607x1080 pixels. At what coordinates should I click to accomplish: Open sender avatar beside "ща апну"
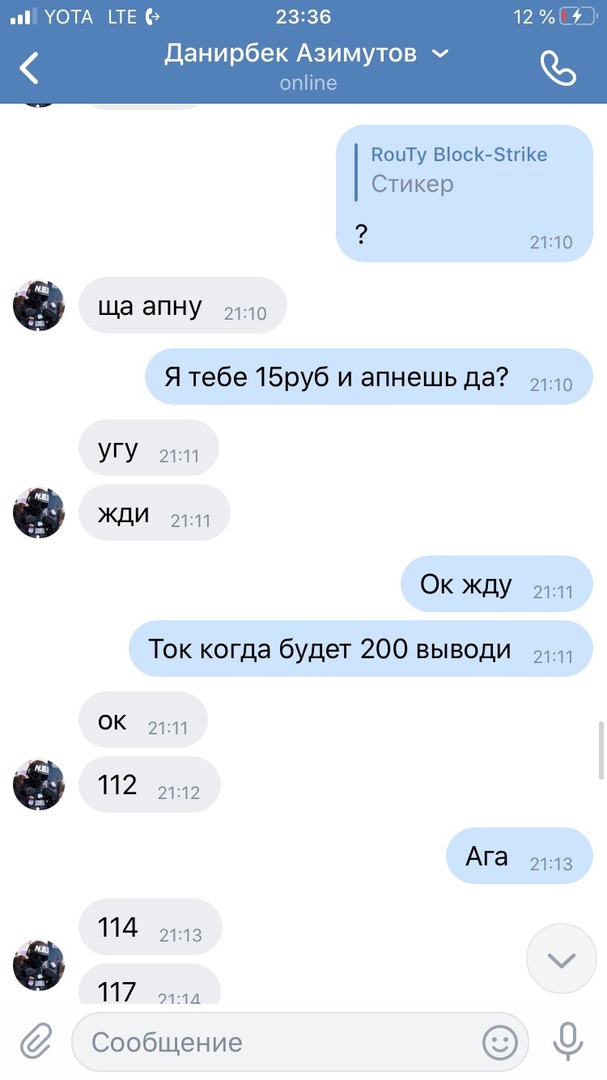(x=39, y=304)
